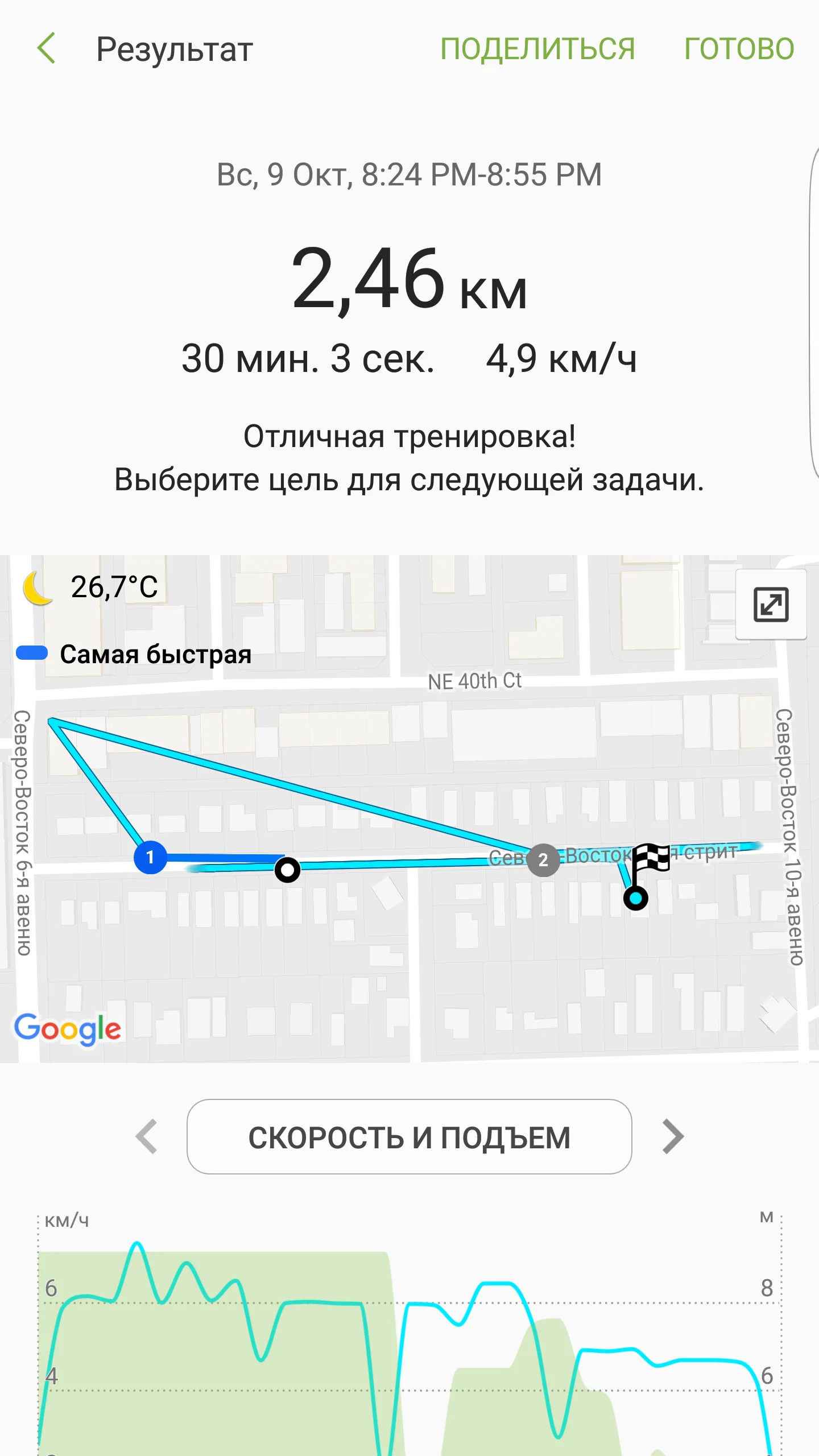Switch to the previous chart with left arrow
Screen dimensions: 819x1456
click(147, 1137)
